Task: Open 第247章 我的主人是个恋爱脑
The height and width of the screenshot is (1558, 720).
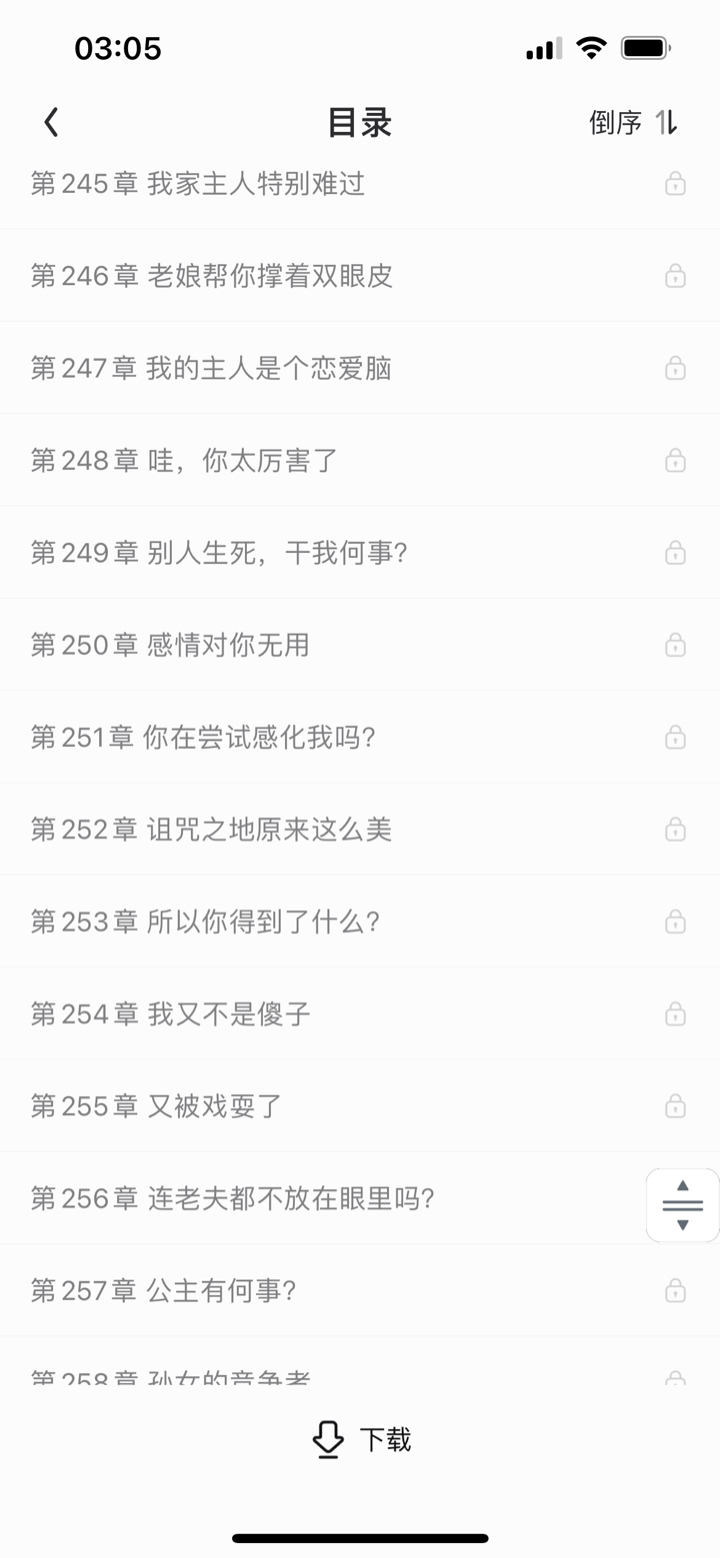Action: coord(211,368)
